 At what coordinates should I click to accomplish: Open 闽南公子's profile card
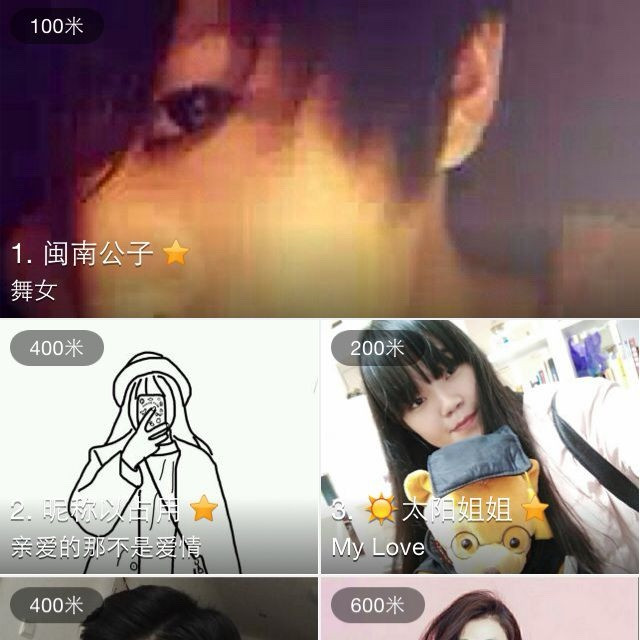coord(320,160)
